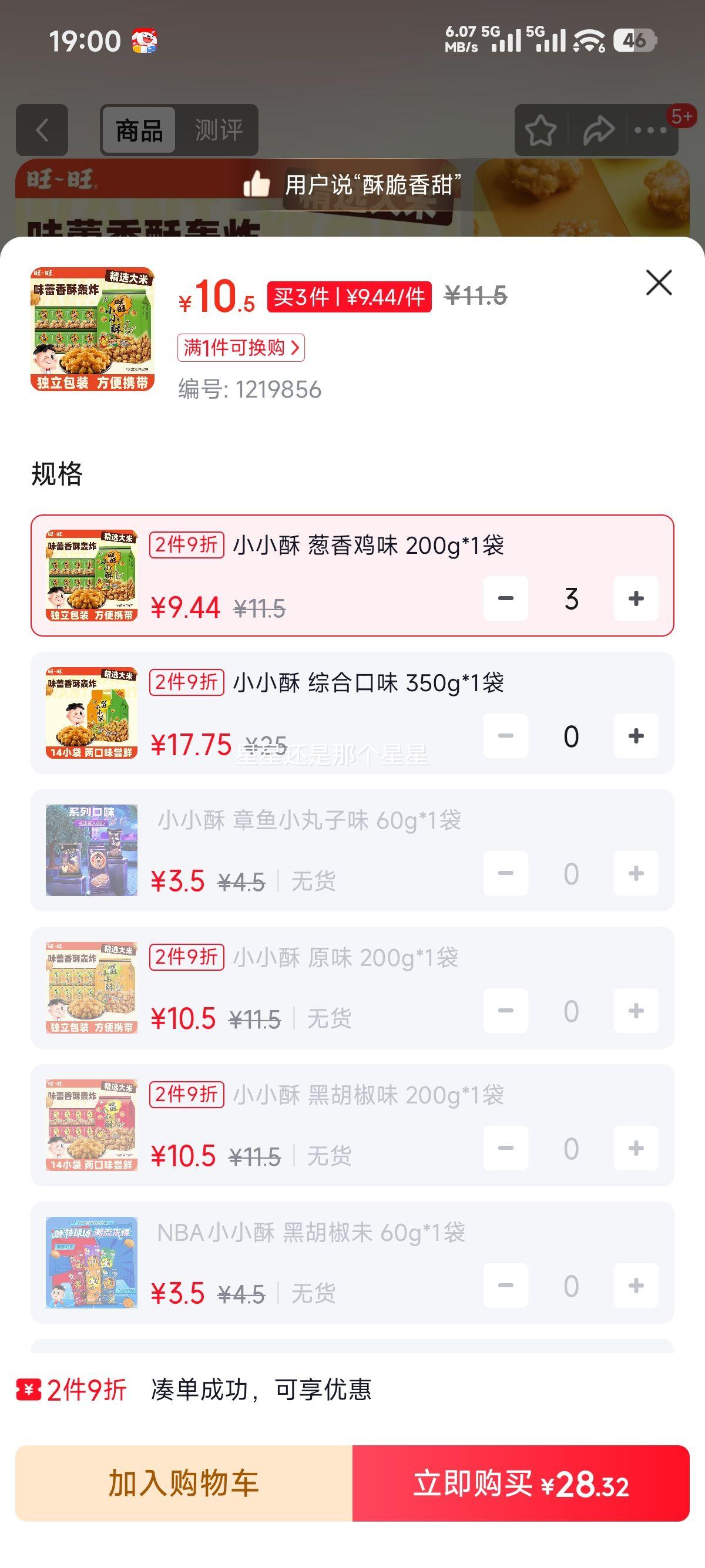This screenshot has height=1568, width=705.
Task: View the product image in the header
Action: (93, 329)
